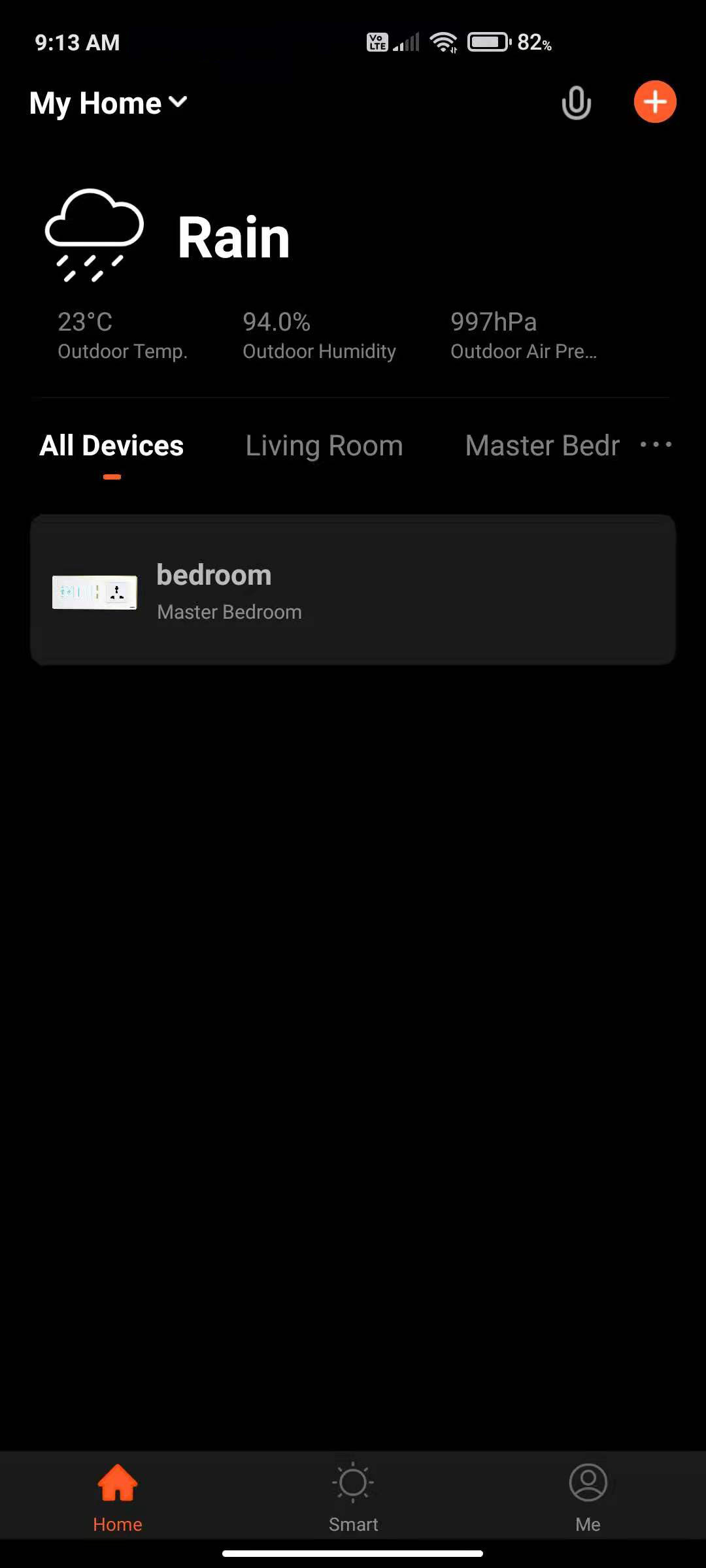Select the All Devices tab

[112, 446]
